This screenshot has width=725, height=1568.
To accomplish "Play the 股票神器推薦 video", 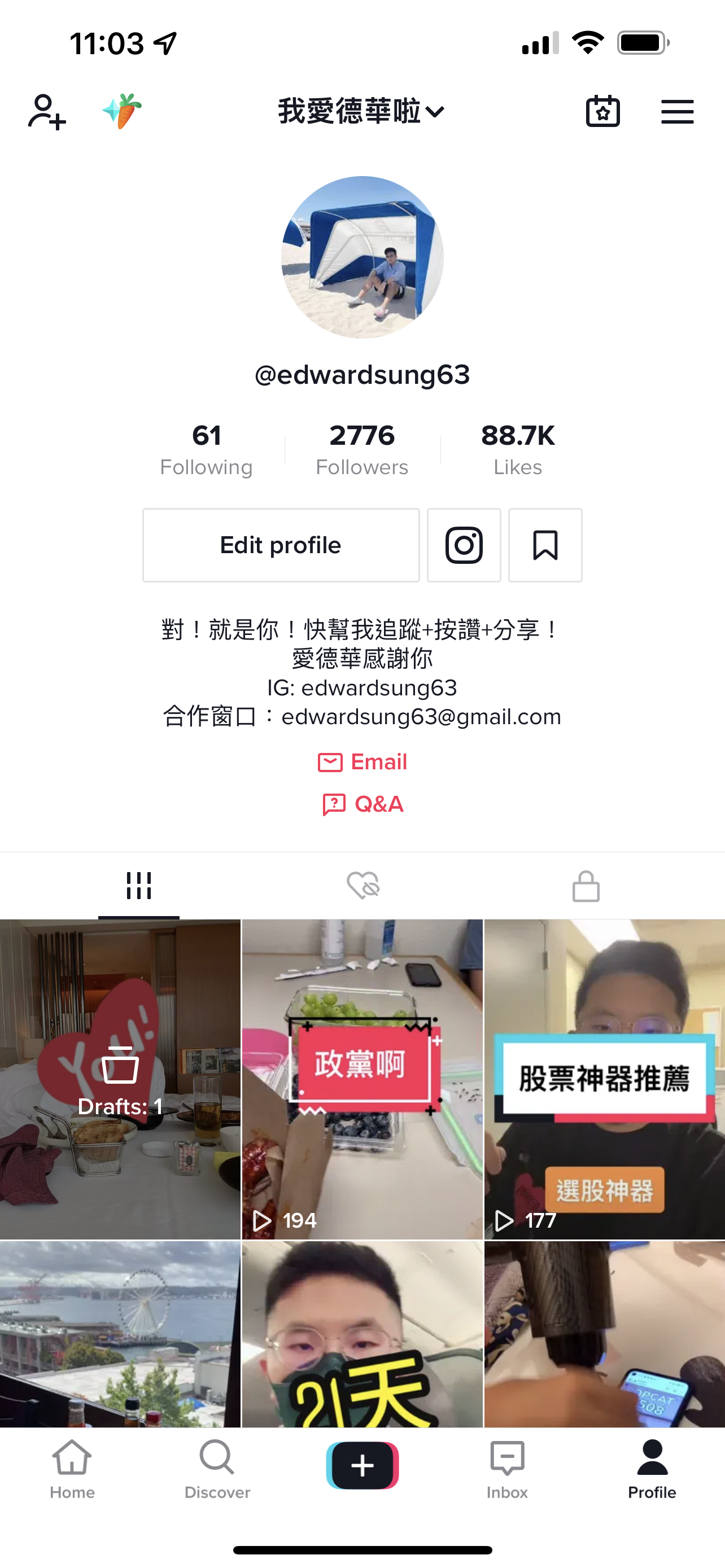I will click(604, 1079).
